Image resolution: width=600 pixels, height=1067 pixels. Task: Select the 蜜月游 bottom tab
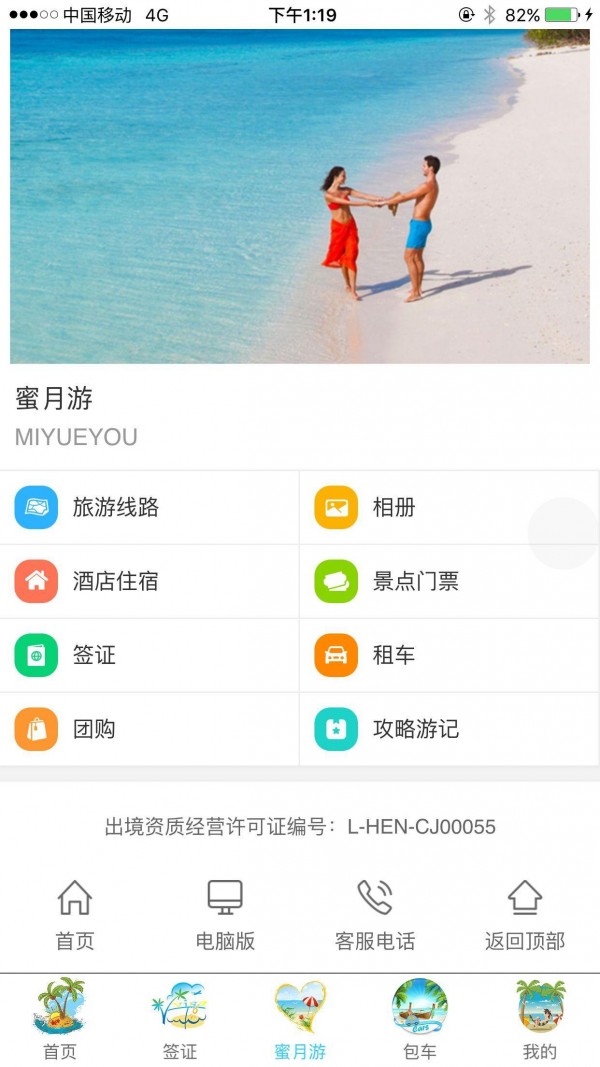[x=300, y=1020]
